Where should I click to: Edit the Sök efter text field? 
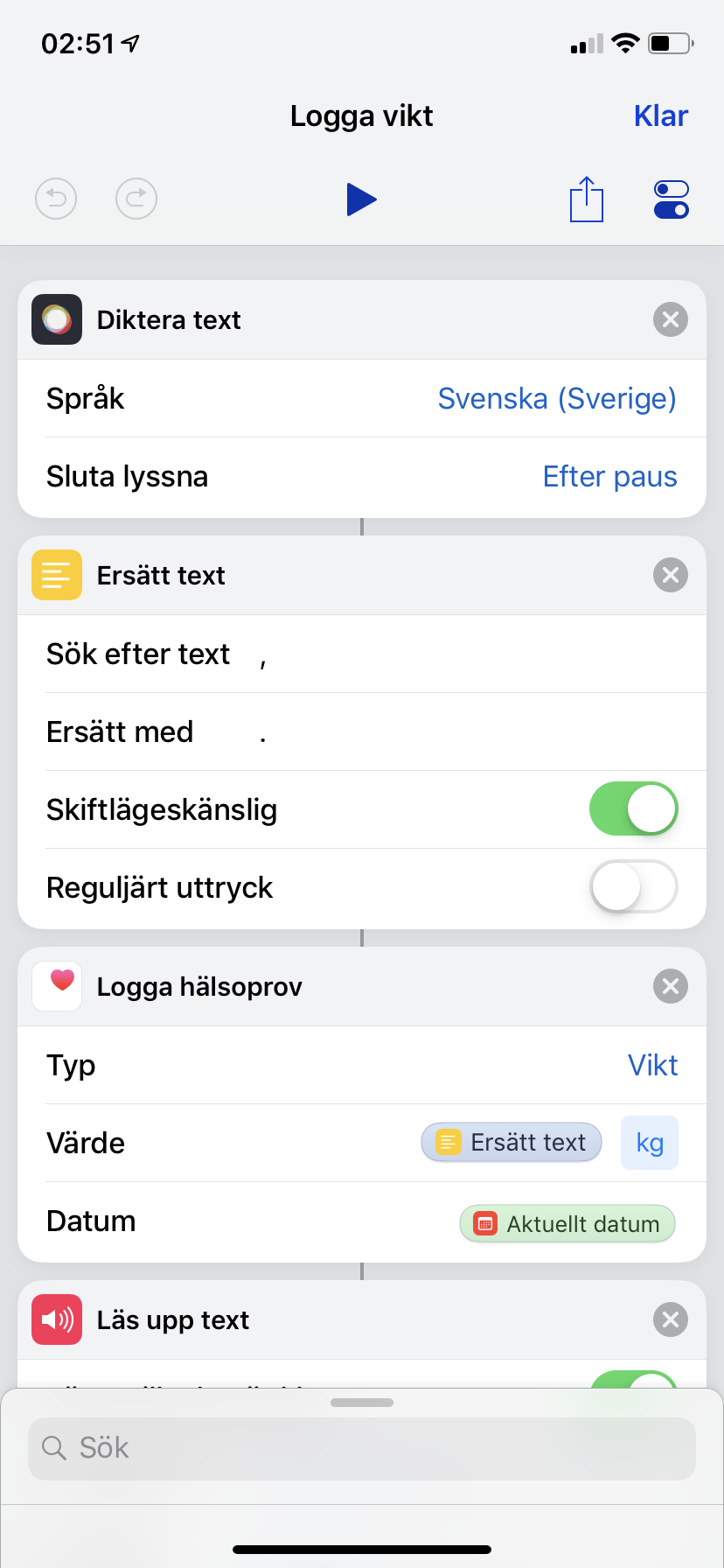(x=472, y=654)
